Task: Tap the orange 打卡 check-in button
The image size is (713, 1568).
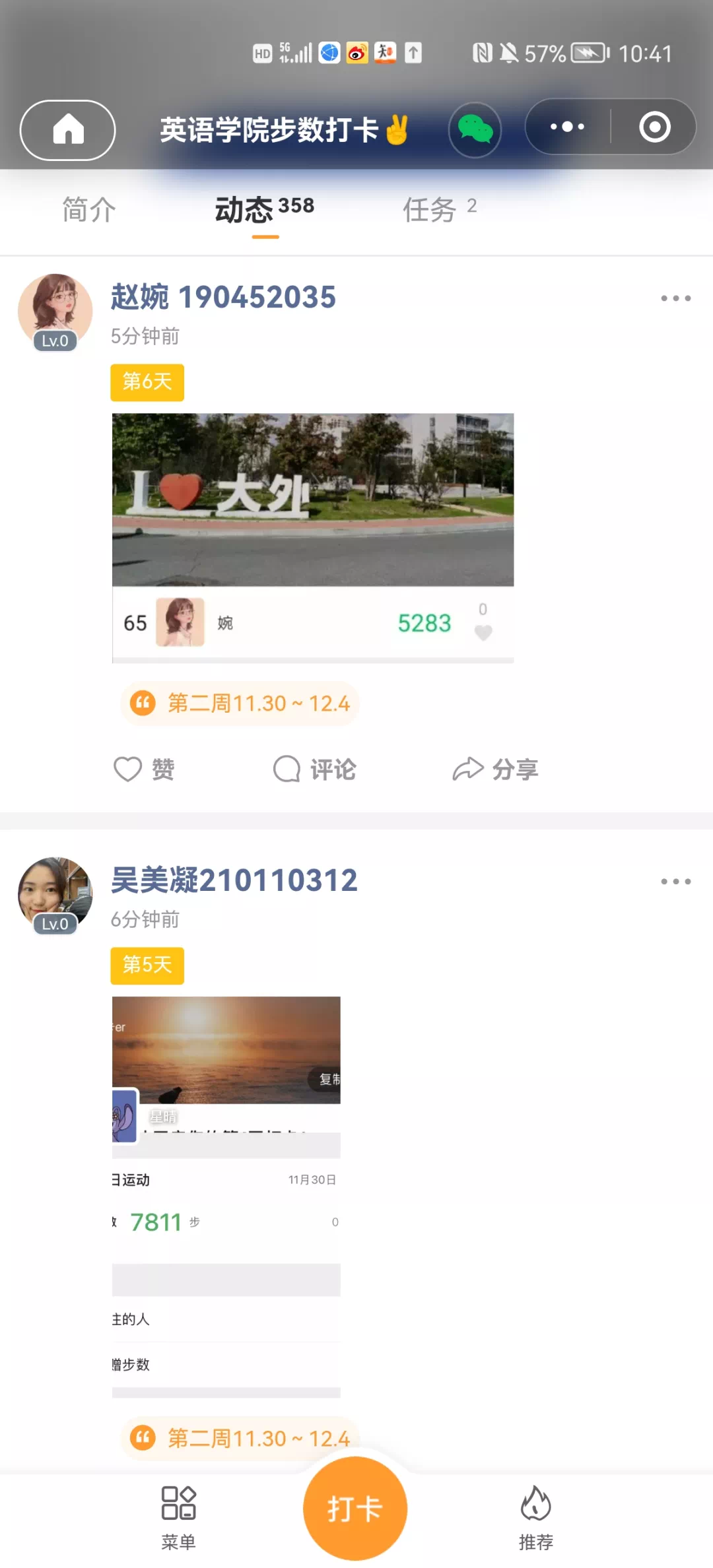Action: click(x=355, y=1509)
